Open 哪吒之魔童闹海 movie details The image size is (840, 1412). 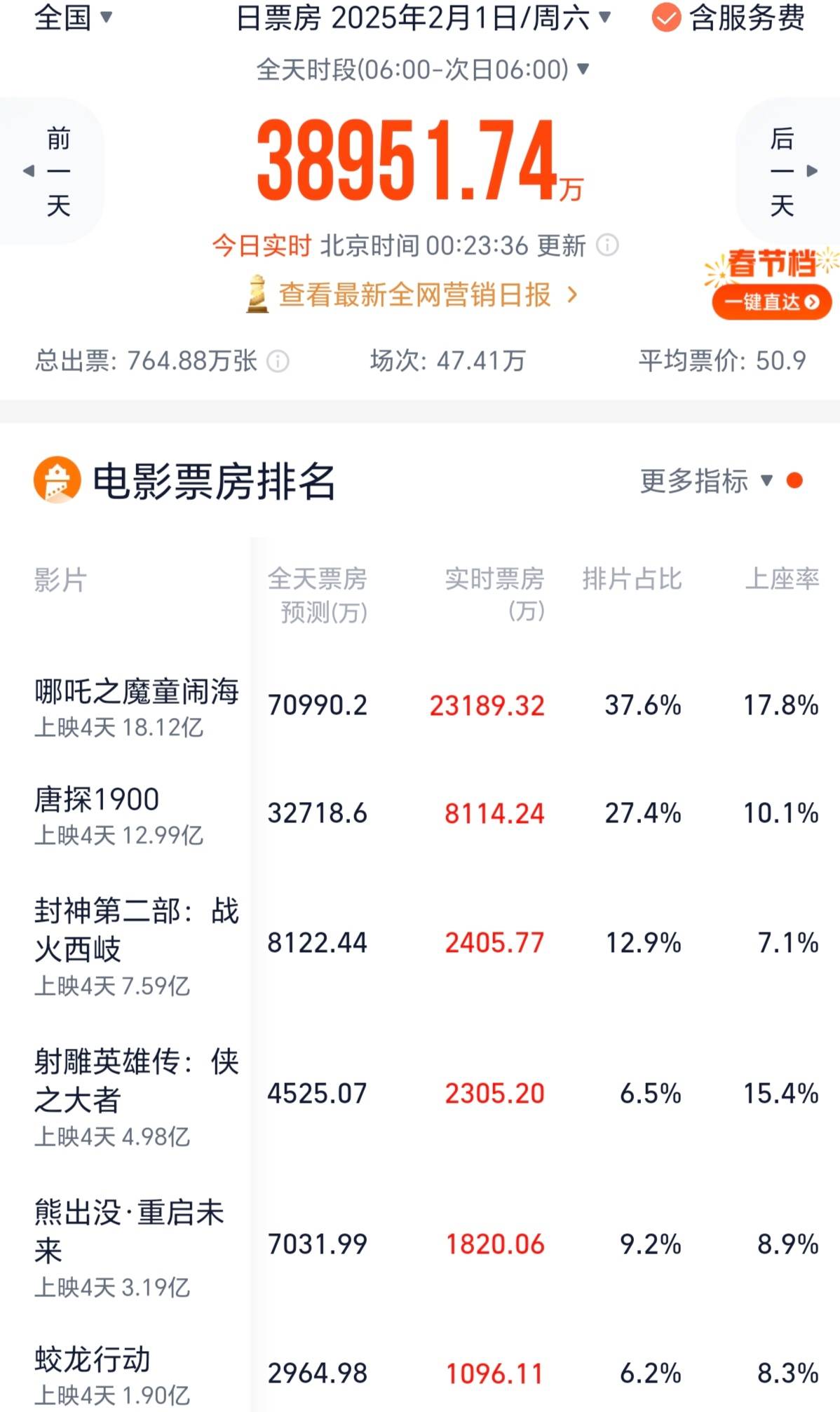click(x=137, y=705)
